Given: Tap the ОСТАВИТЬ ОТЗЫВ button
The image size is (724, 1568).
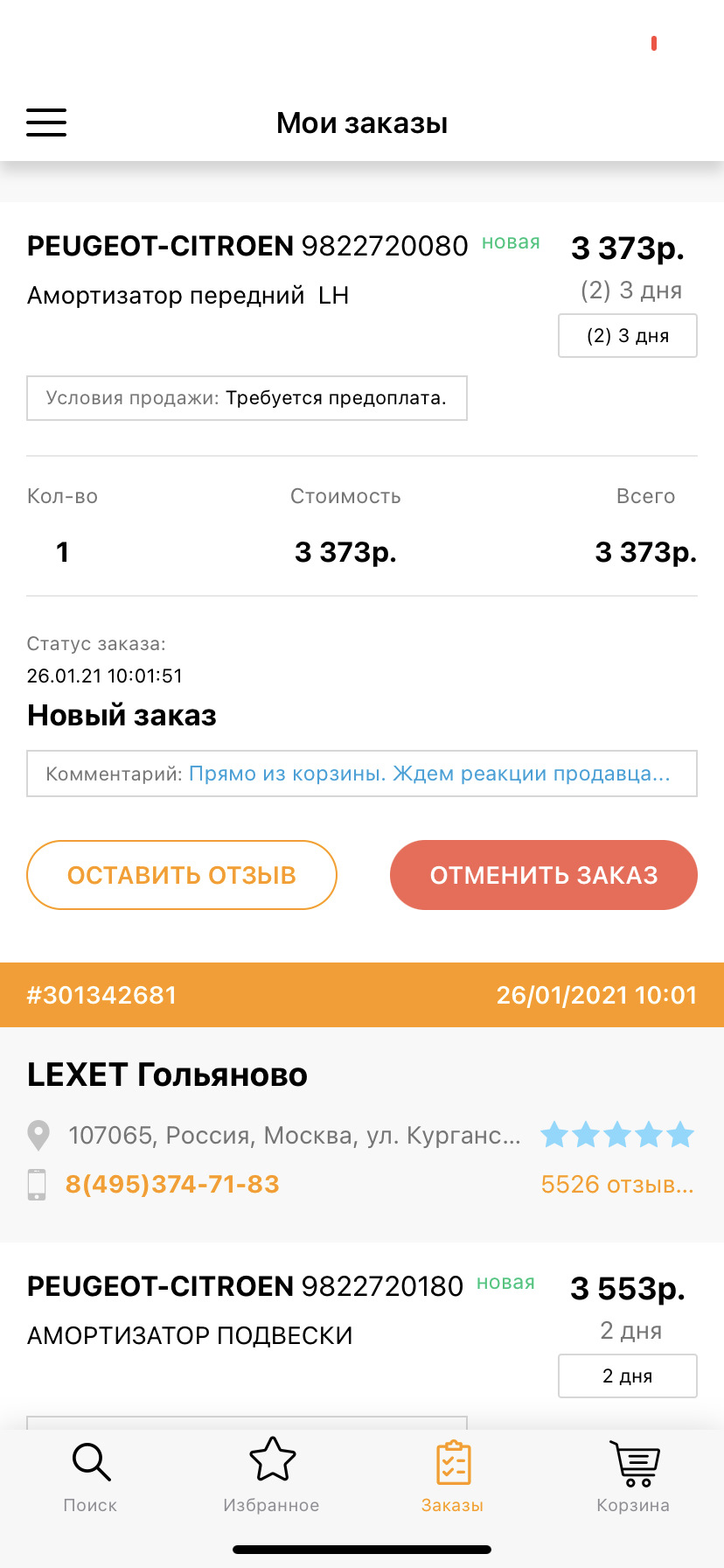Looking at the screenshot, I should [x=182, y=875].
